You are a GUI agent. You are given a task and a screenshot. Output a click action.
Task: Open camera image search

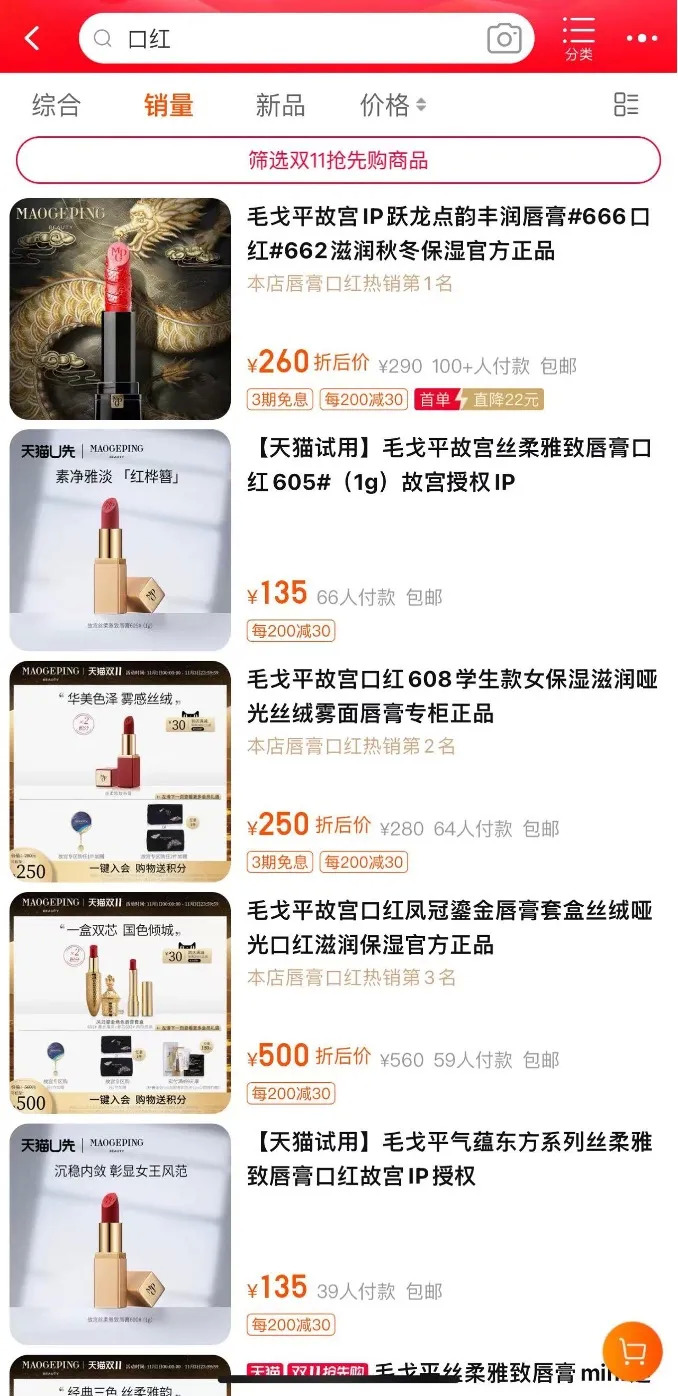click(504, 39)
